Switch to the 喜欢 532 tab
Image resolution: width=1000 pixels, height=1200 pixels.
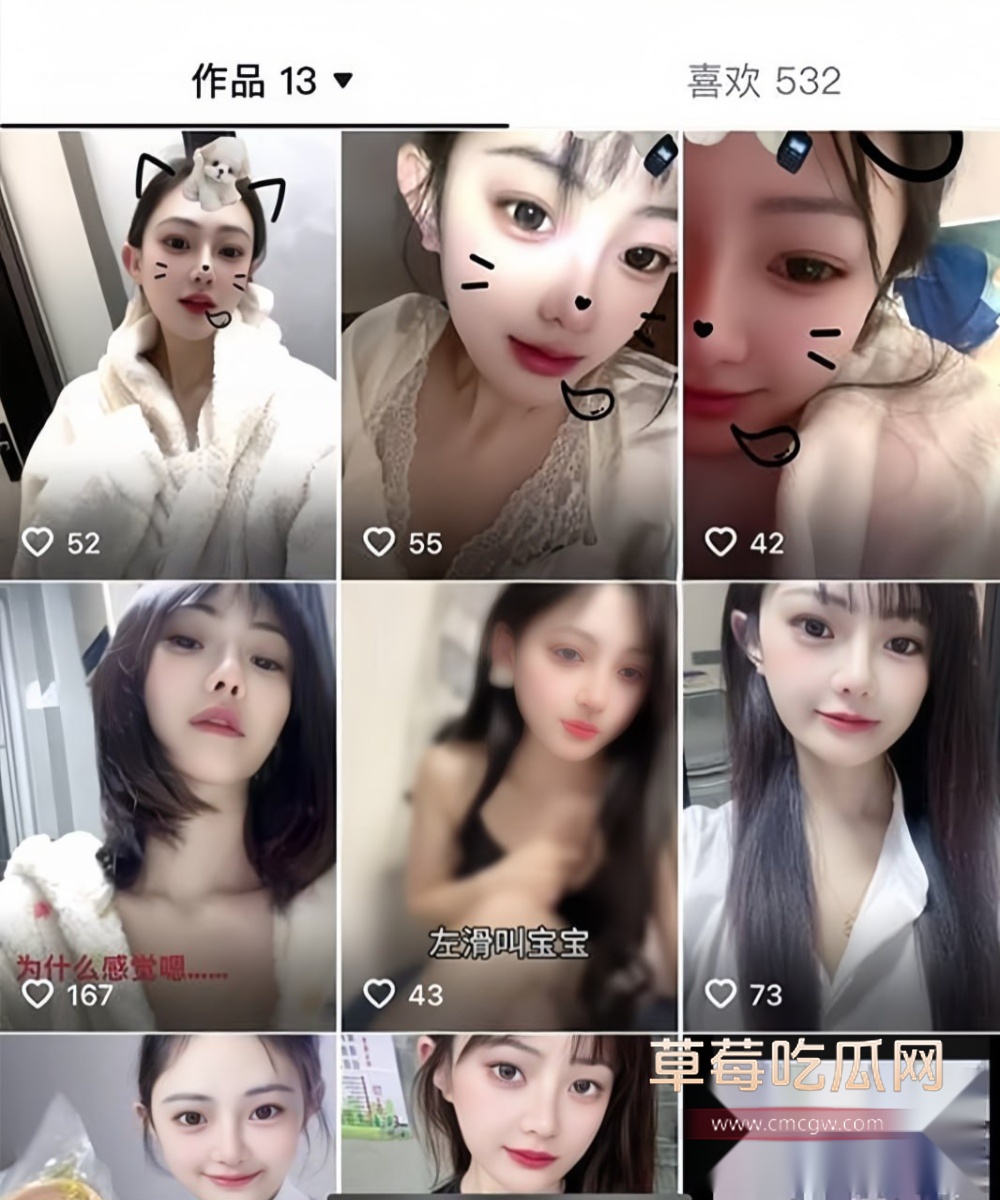click(x=763, y=82)
